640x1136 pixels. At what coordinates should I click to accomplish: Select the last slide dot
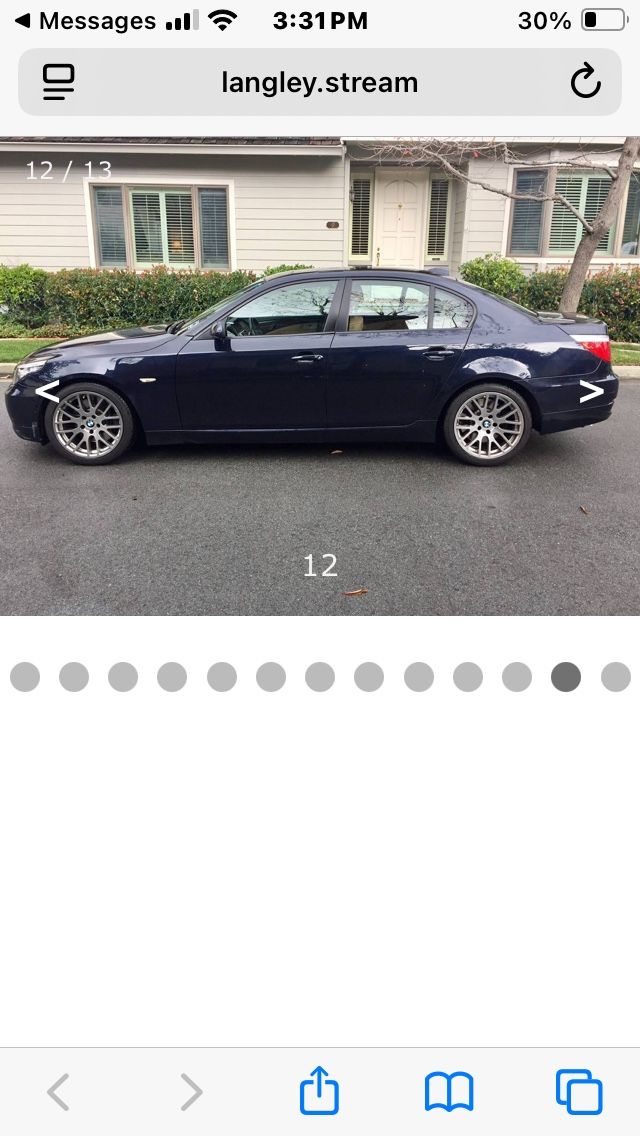point(616,677)
